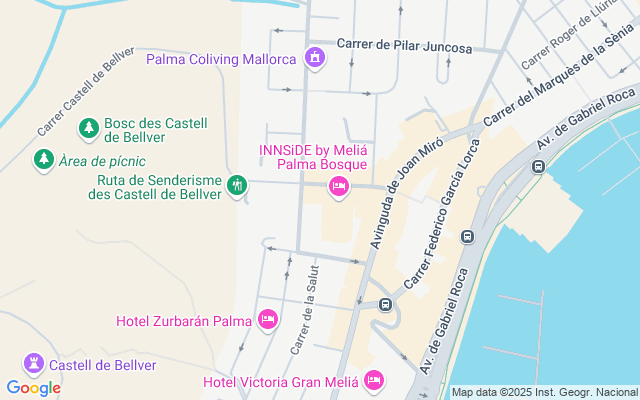Image resolution: width=640 pixels, height=400 pixels.
Task: Select the Bosc des Castell de Bellver marker
Action: pos(89,129)
